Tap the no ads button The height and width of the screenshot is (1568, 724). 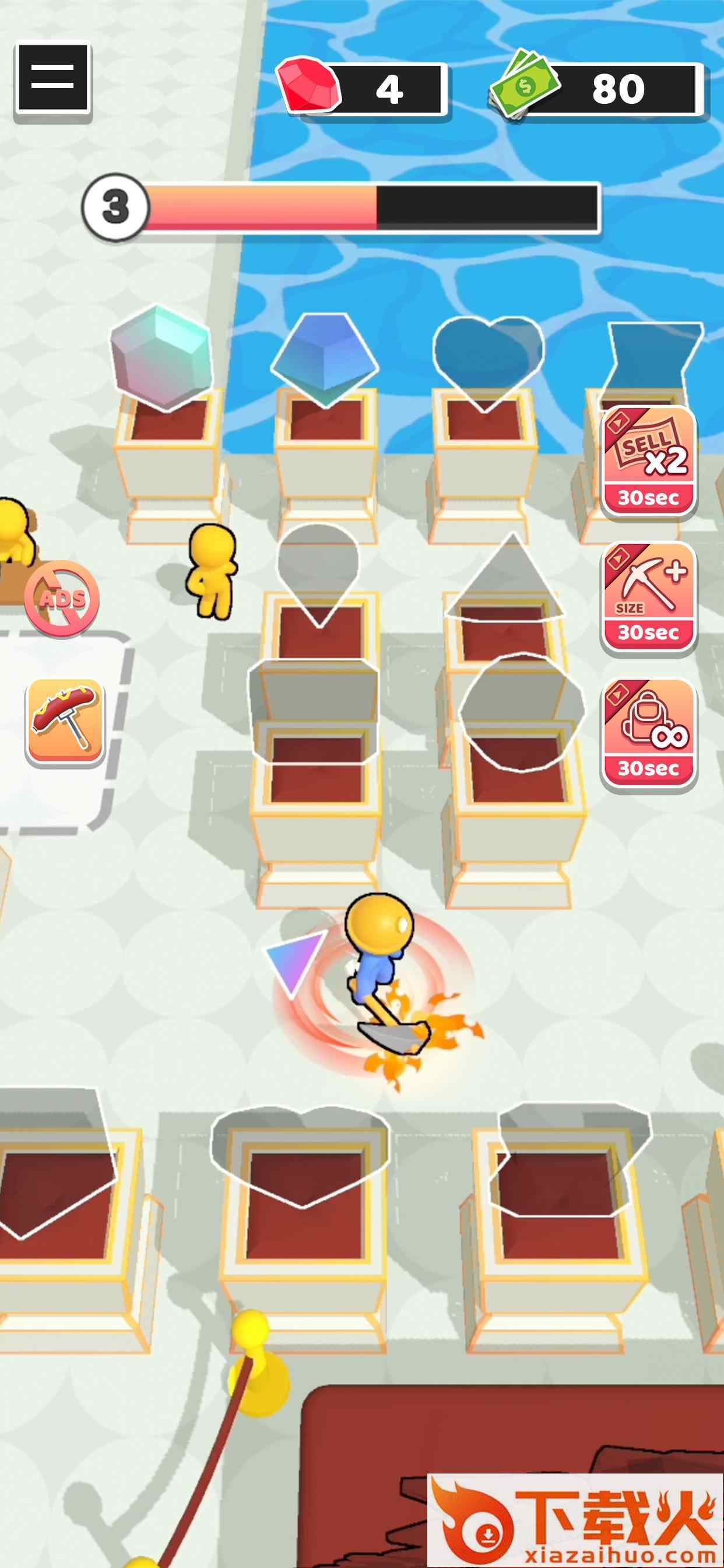(61, 599)
